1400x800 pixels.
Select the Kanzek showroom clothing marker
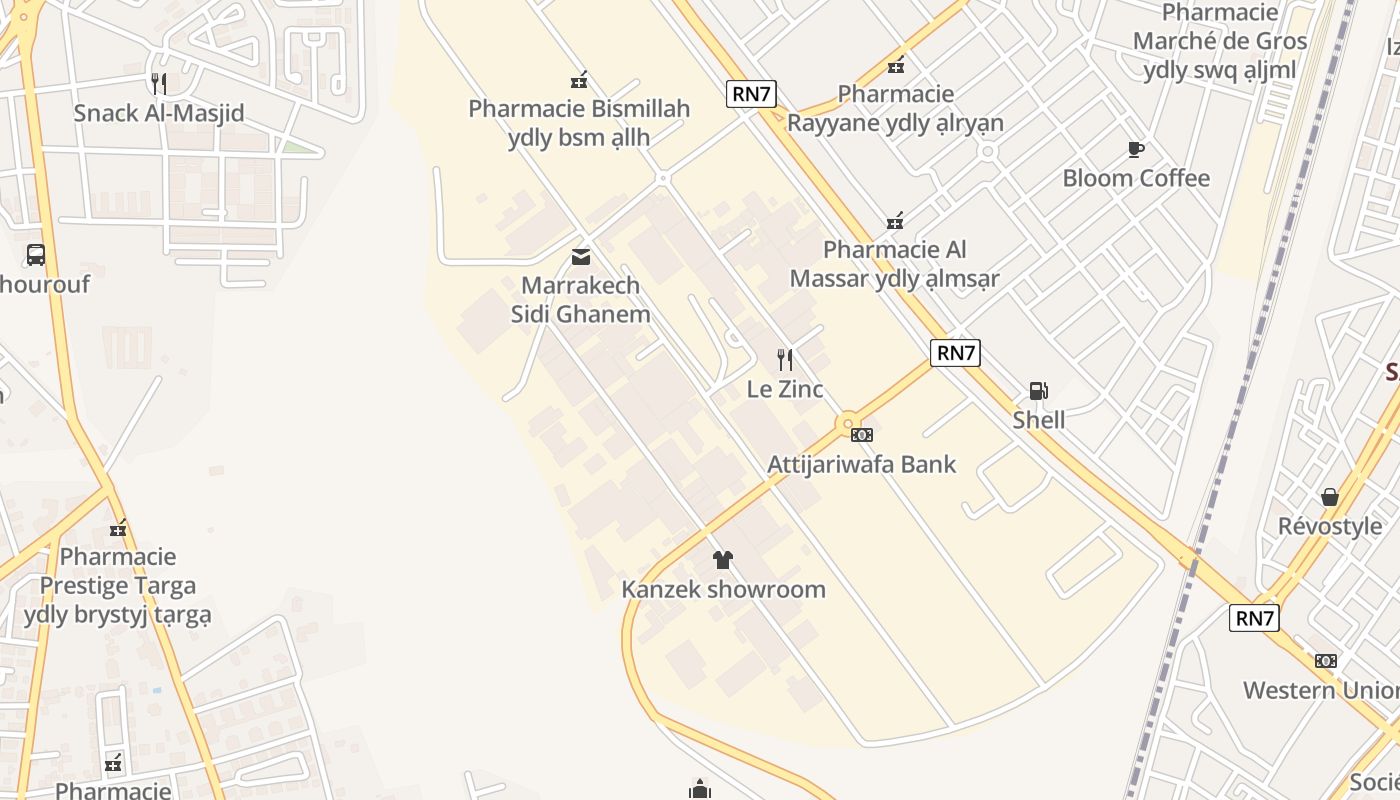click(x=723, y=560)
